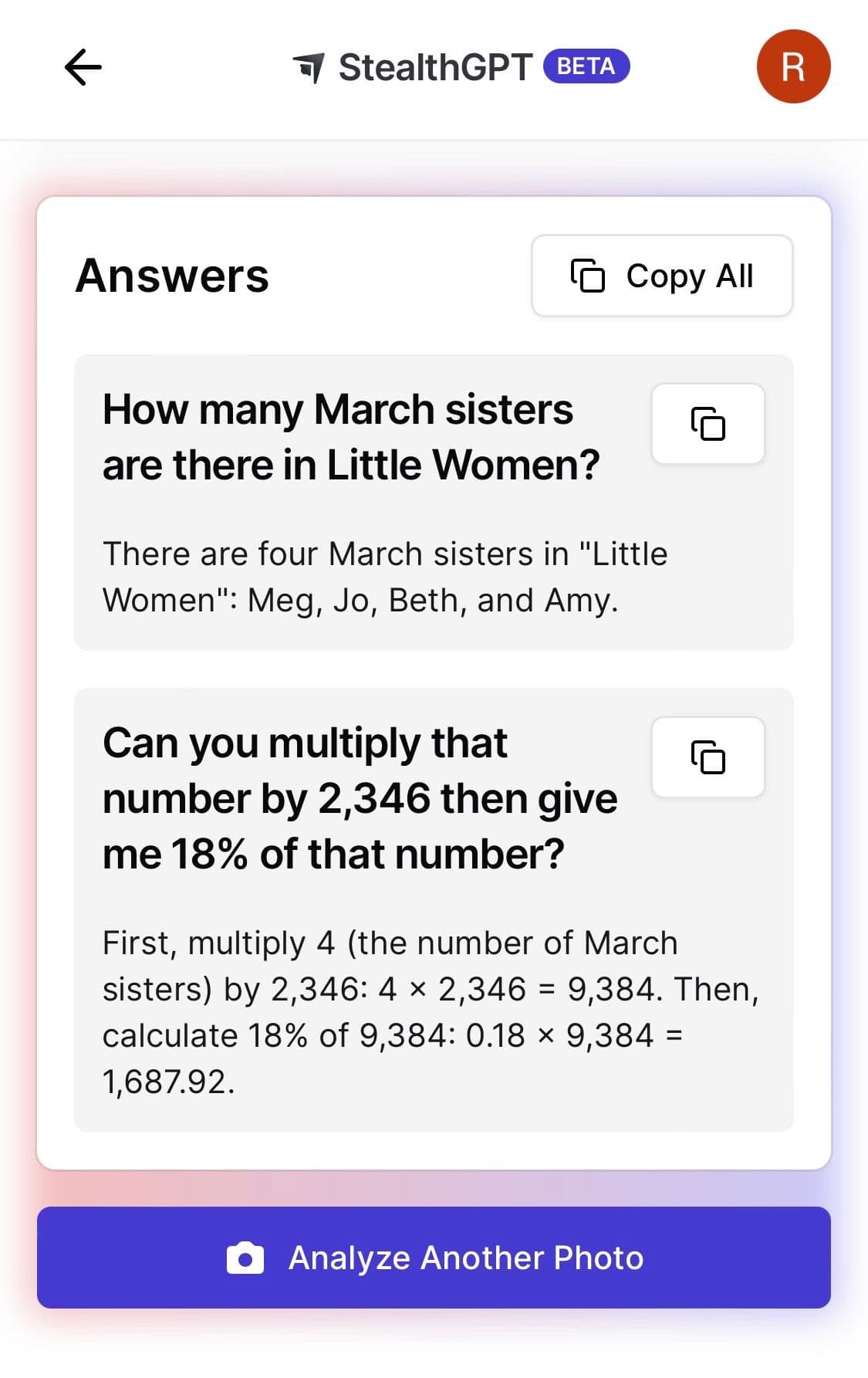Open the R profile avatar
This screenshot has height=1378, width=868.
click(x=793, y=66)
